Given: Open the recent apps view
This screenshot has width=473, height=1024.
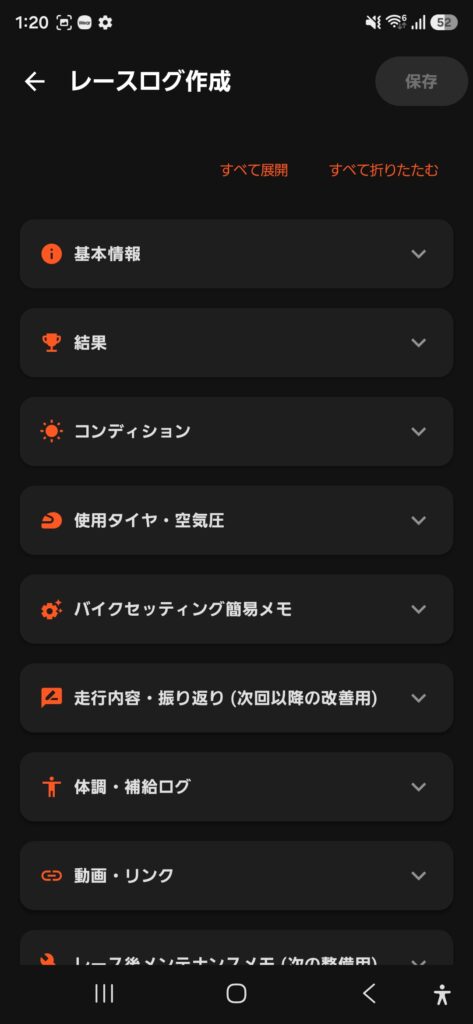Looking at the screenshot, I should 104,993.
